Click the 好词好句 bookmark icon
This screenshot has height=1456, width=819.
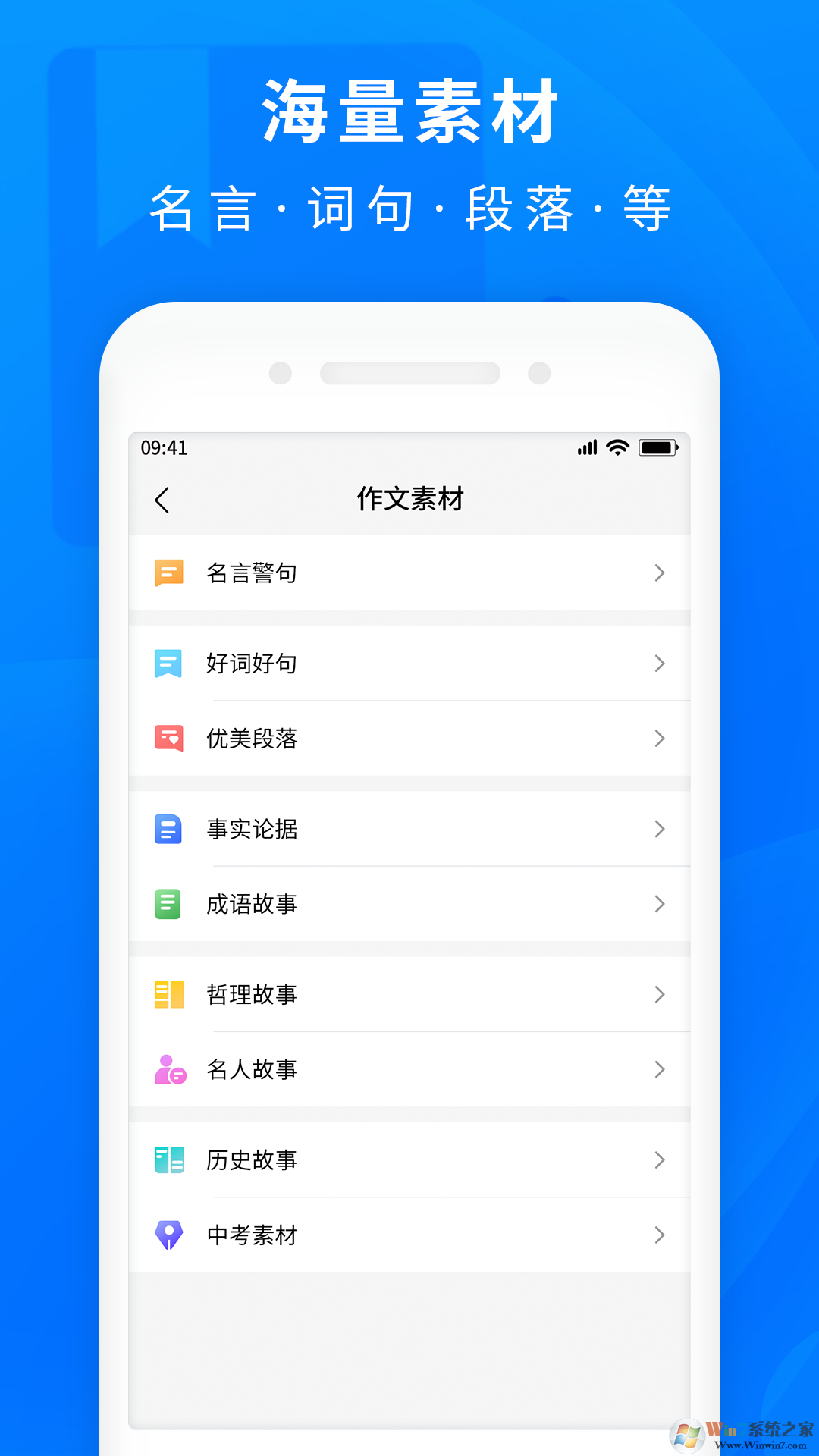tap(168, 663)
